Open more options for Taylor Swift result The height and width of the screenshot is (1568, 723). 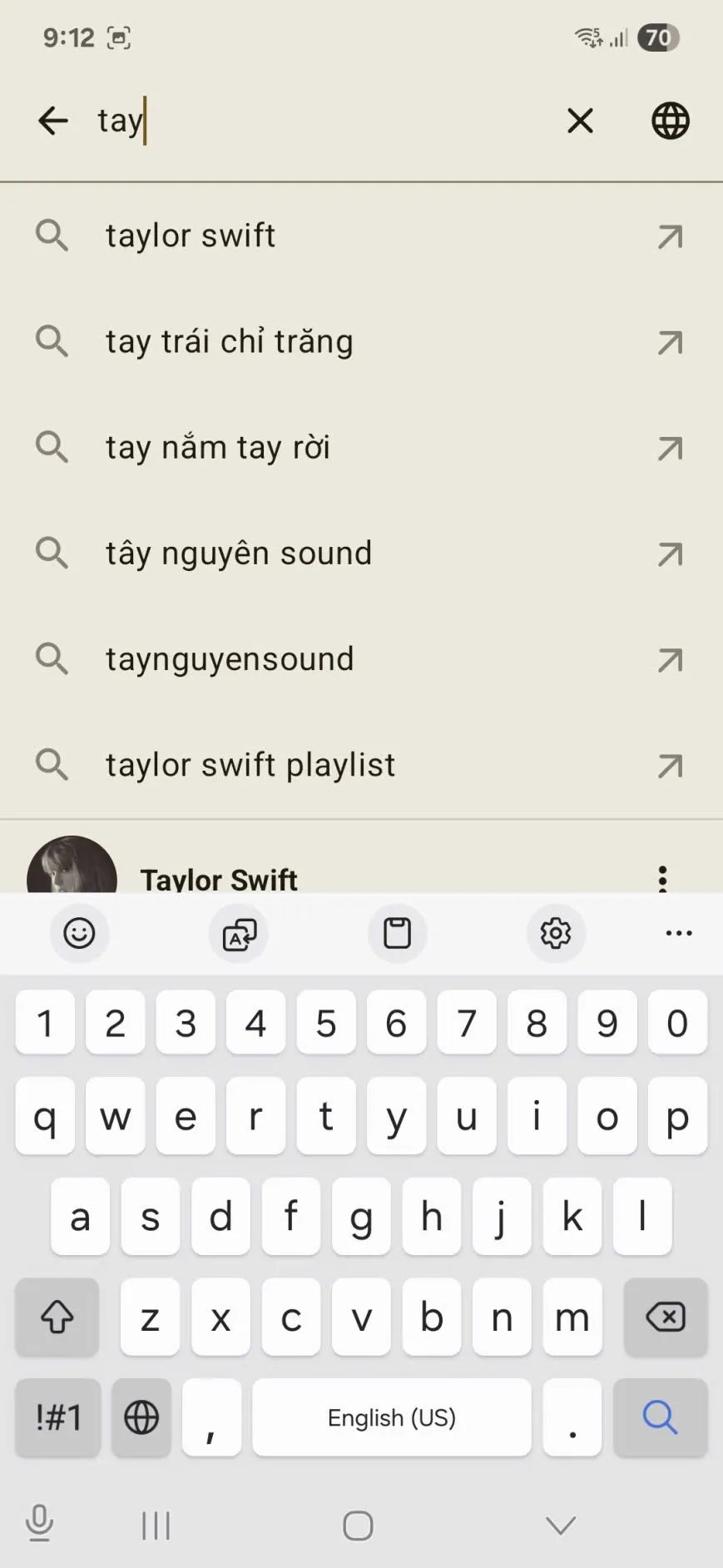[662, 878]
